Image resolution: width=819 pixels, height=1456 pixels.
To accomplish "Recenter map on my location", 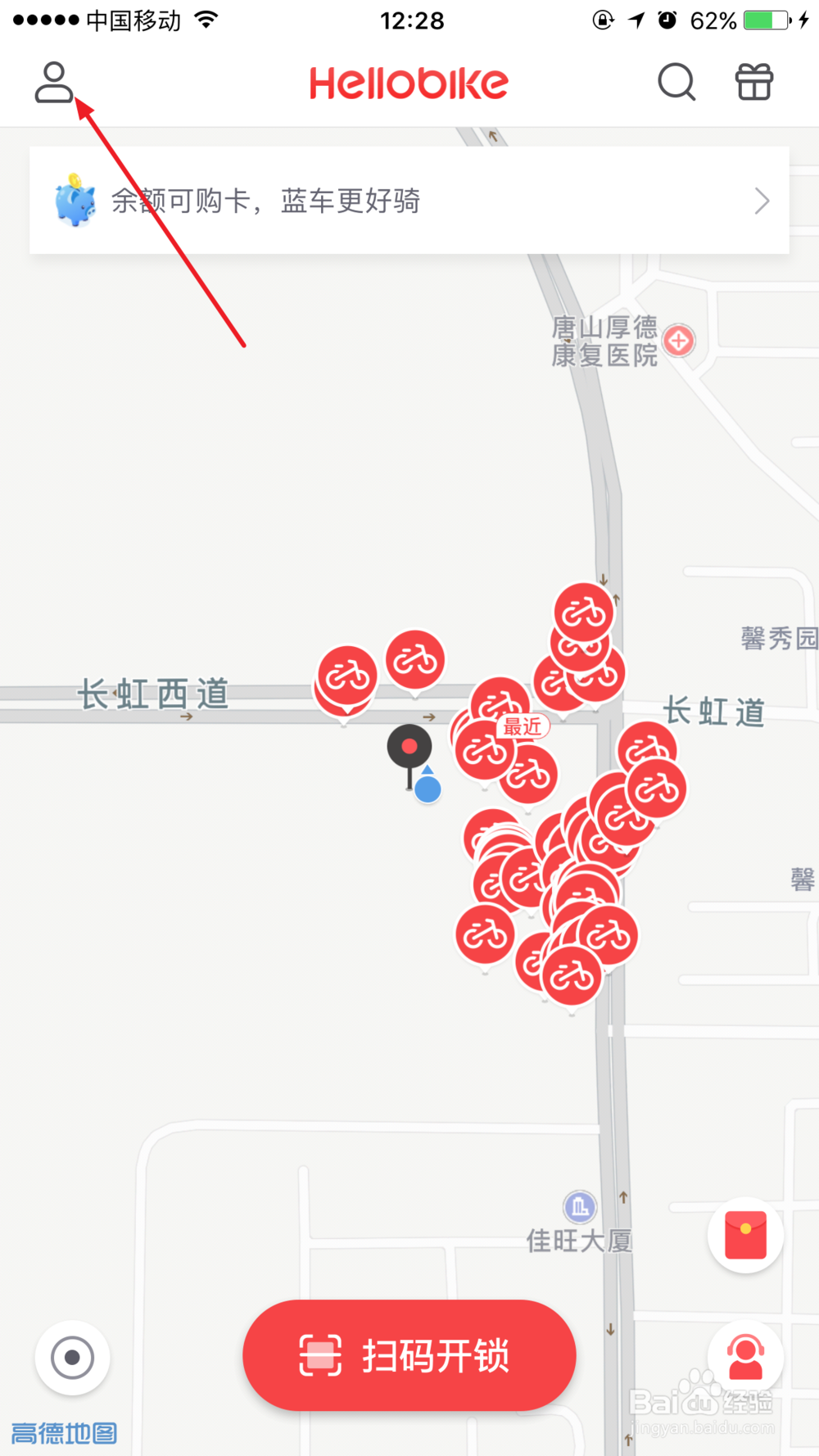I will (72, 1358).
